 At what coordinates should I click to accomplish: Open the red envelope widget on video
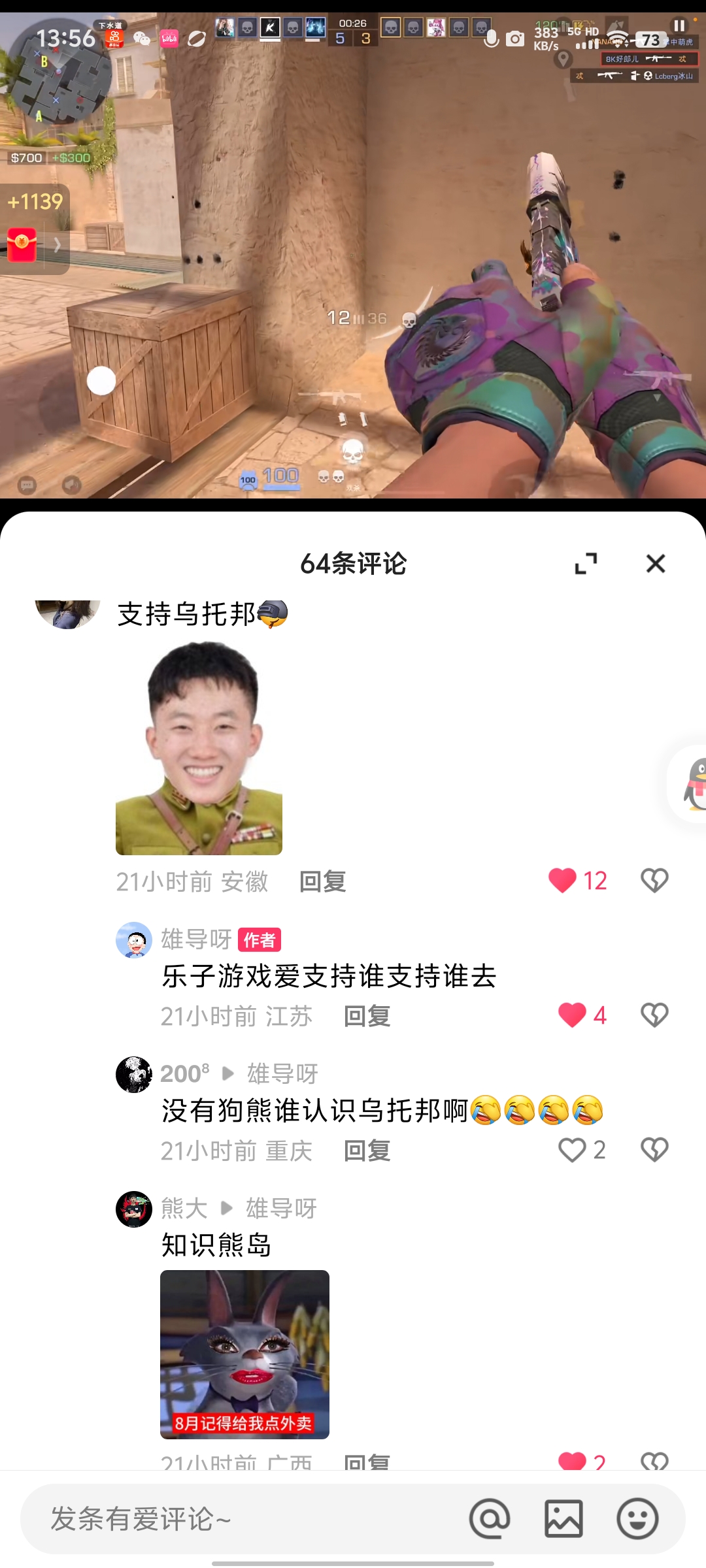pos(22,245)
